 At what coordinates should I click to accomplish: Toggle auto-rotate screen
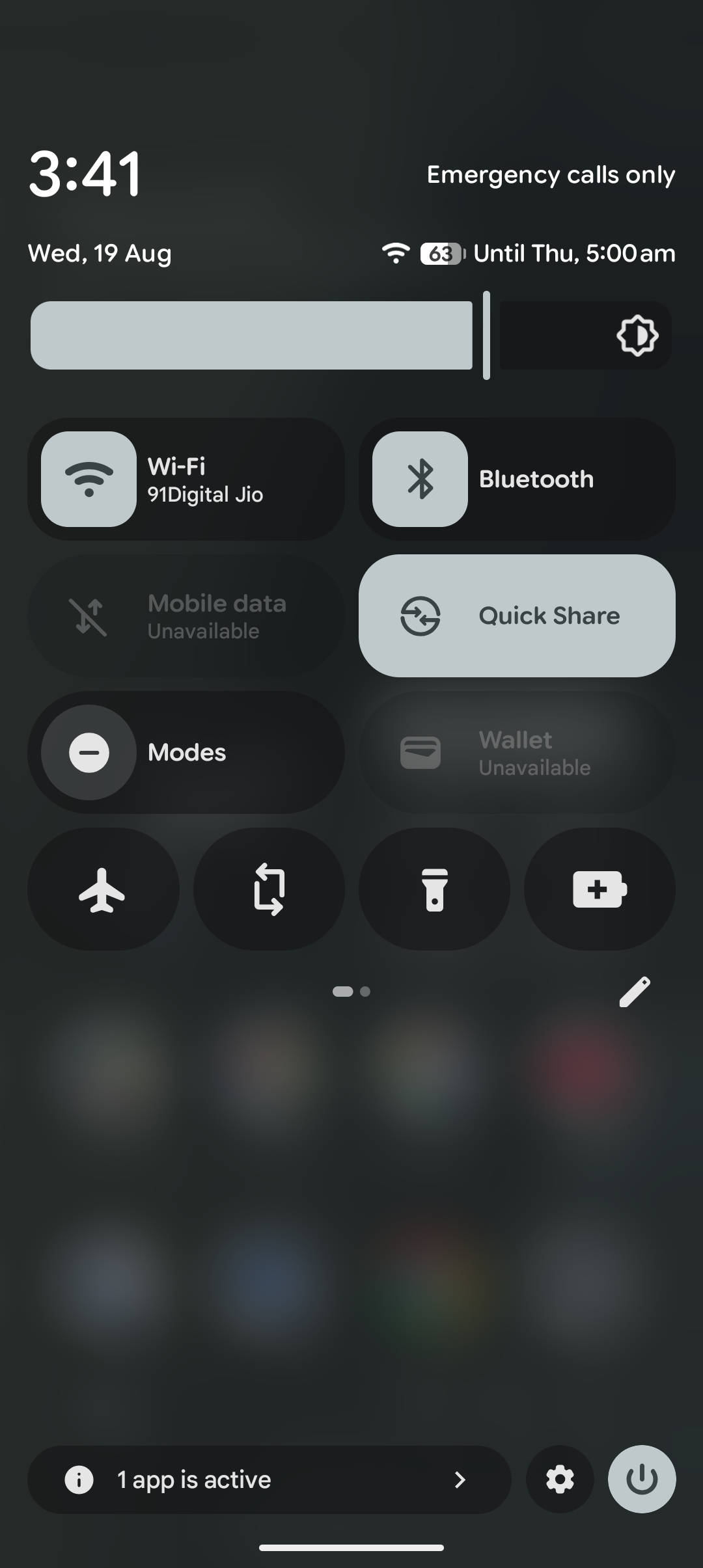coord(269,889)
